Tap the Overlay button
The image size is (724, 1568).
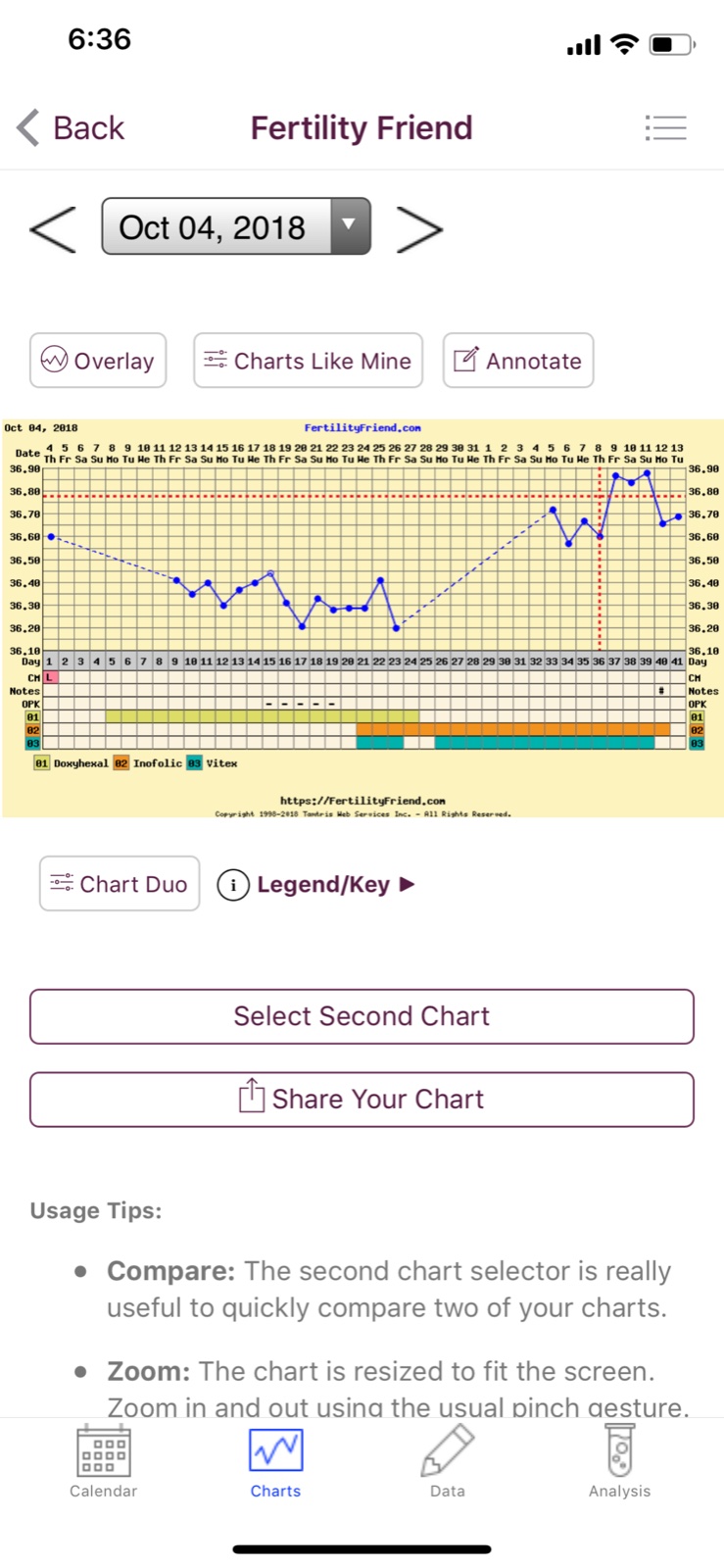coord(98,361)
